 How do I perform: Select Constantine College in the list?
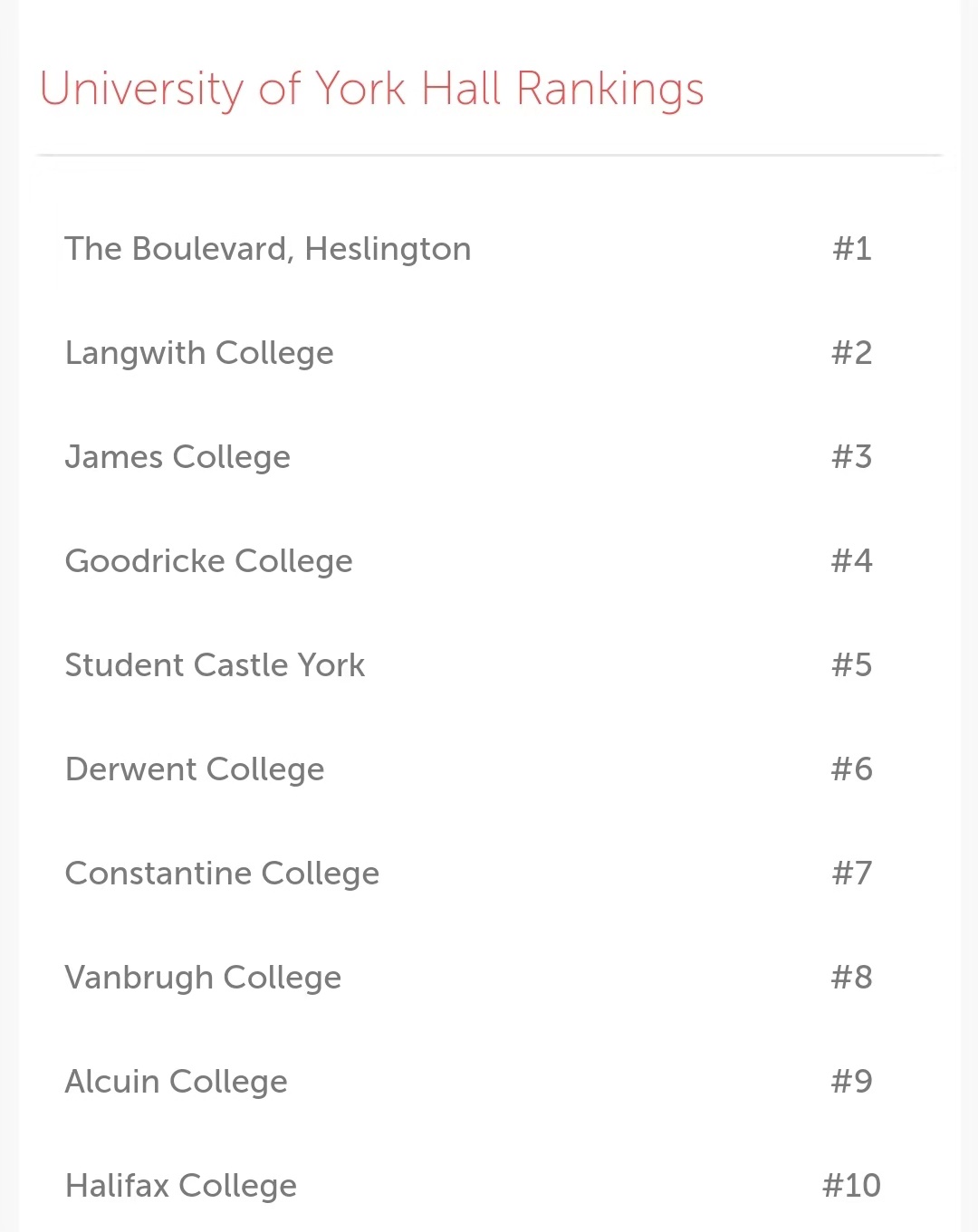[222, 874]
